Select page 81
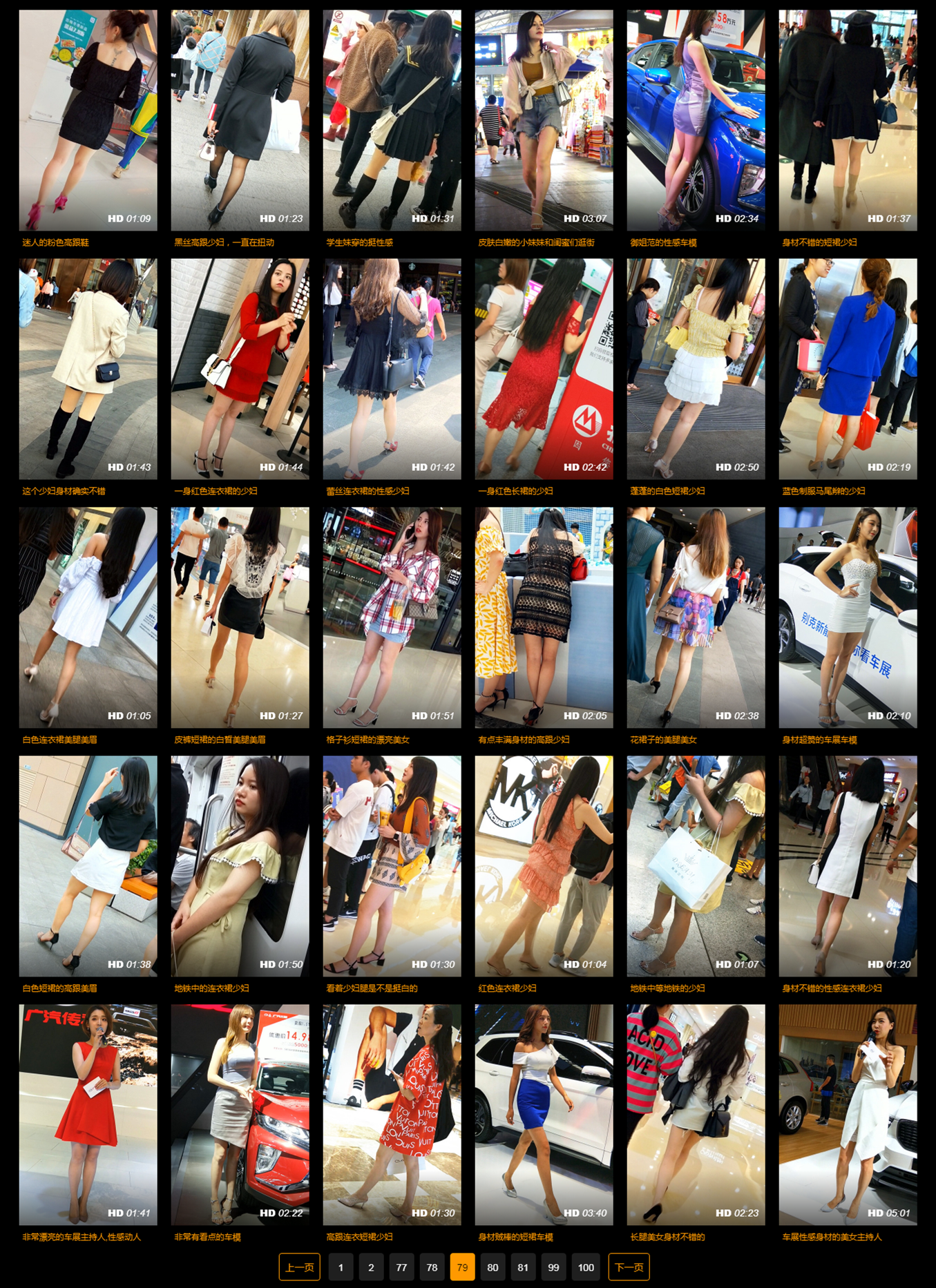The height and width of the screenshot is (1288, 936). pyautogui.click(x=523, y=1267)
